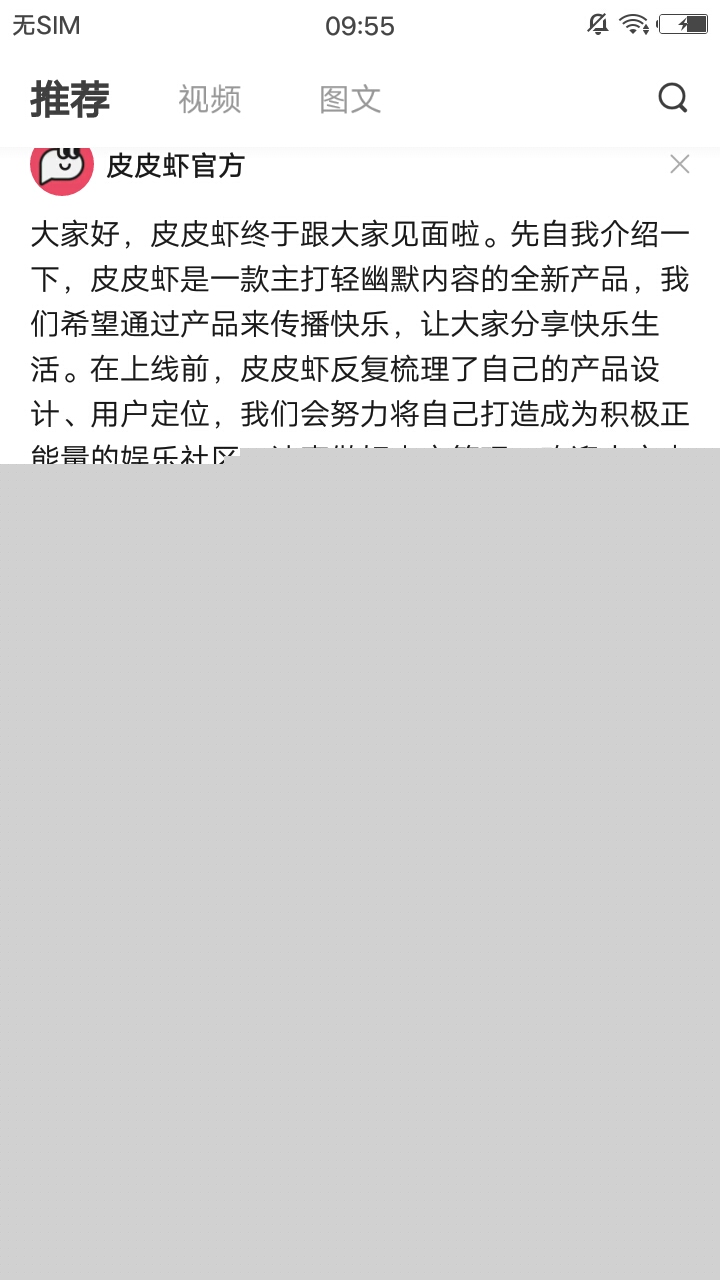Switch to the 图文 tab
This screenshot has height=1280, width=720.
pos(350,99)
